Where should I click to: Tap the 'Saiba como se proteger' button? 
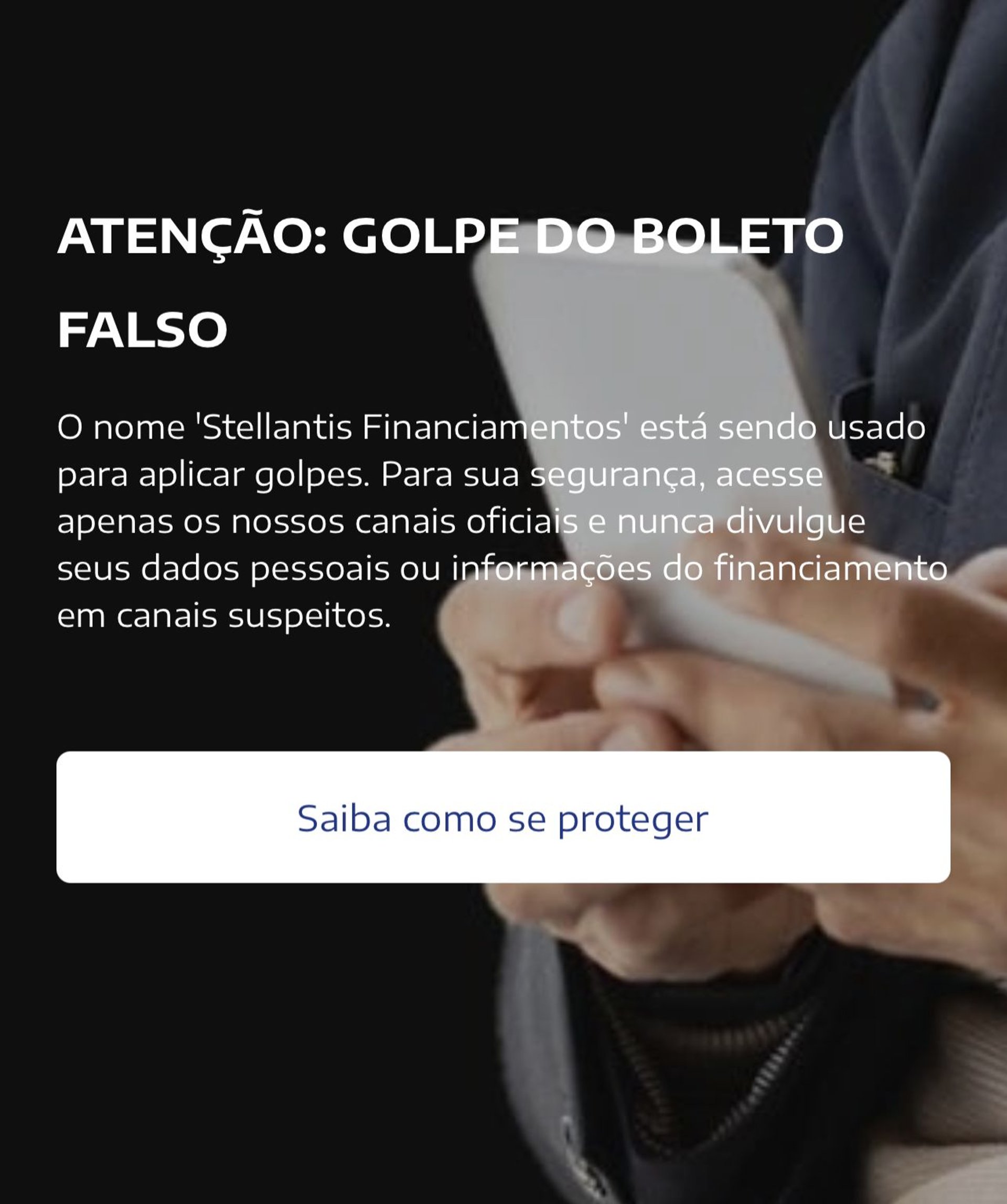click(x=503, y=818)
